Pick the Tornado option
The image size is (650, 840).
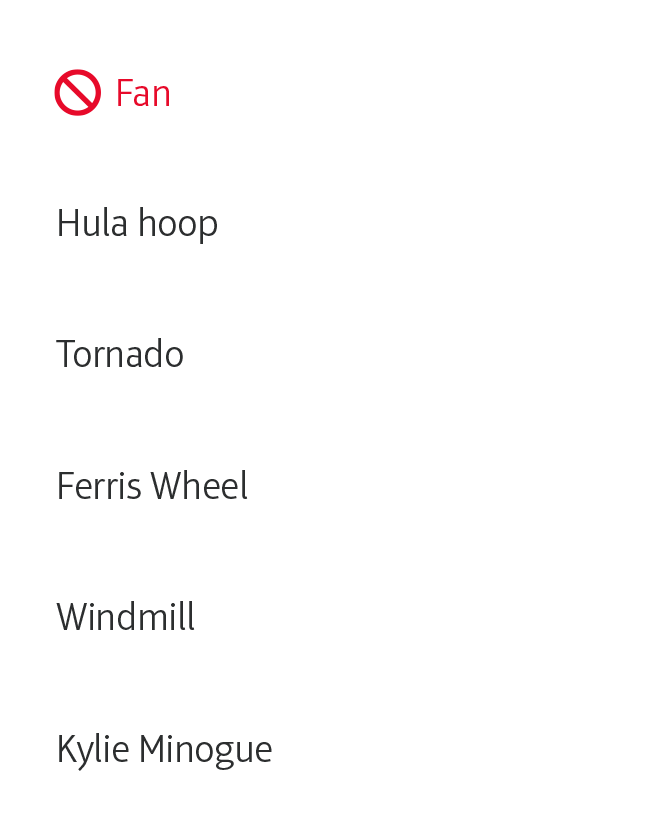(120, 355)
